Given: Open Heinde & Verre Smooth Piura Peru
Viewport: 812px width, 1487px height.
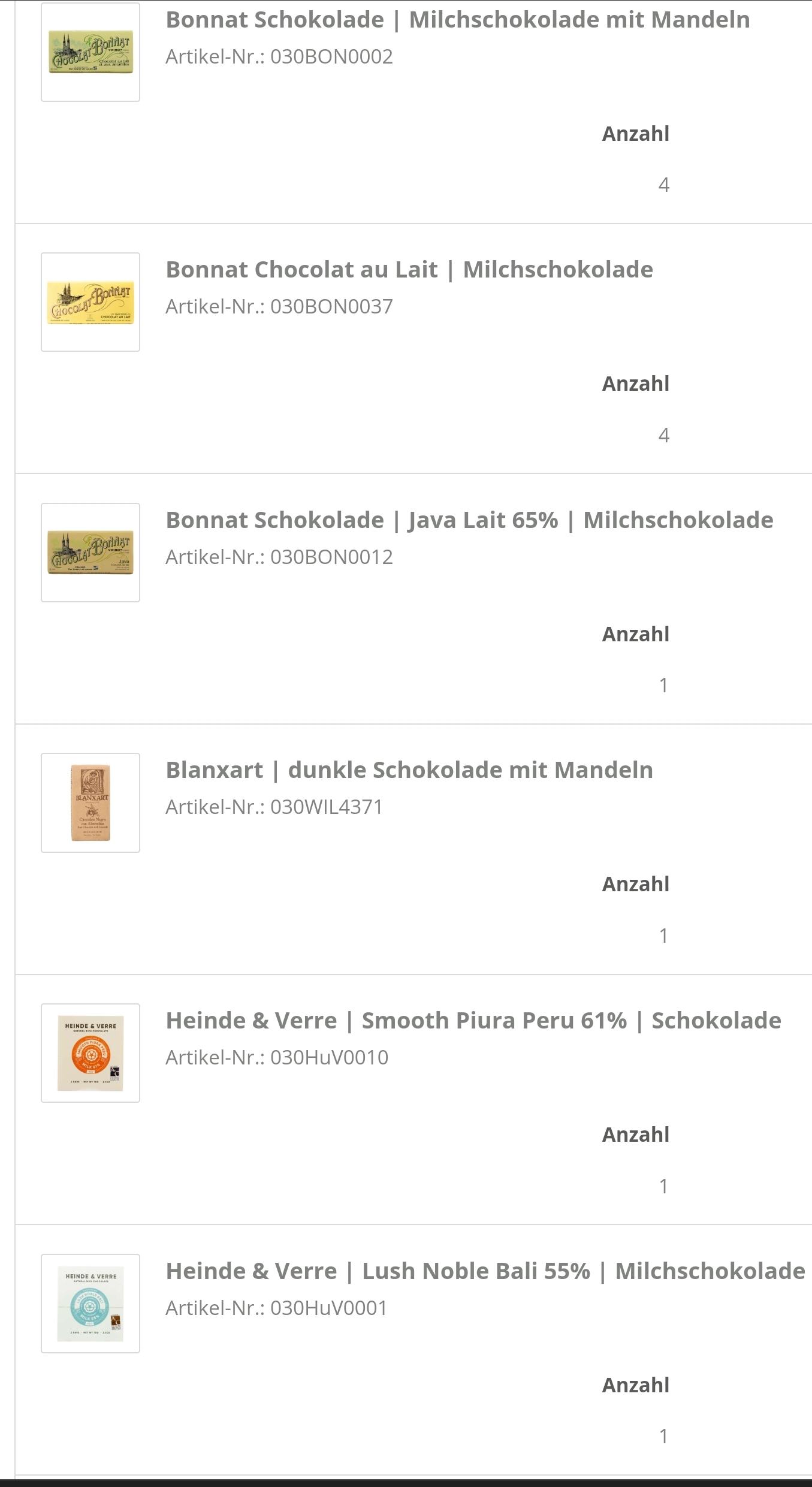Looking at the screenshot, I should click(x=473, y=1021).
